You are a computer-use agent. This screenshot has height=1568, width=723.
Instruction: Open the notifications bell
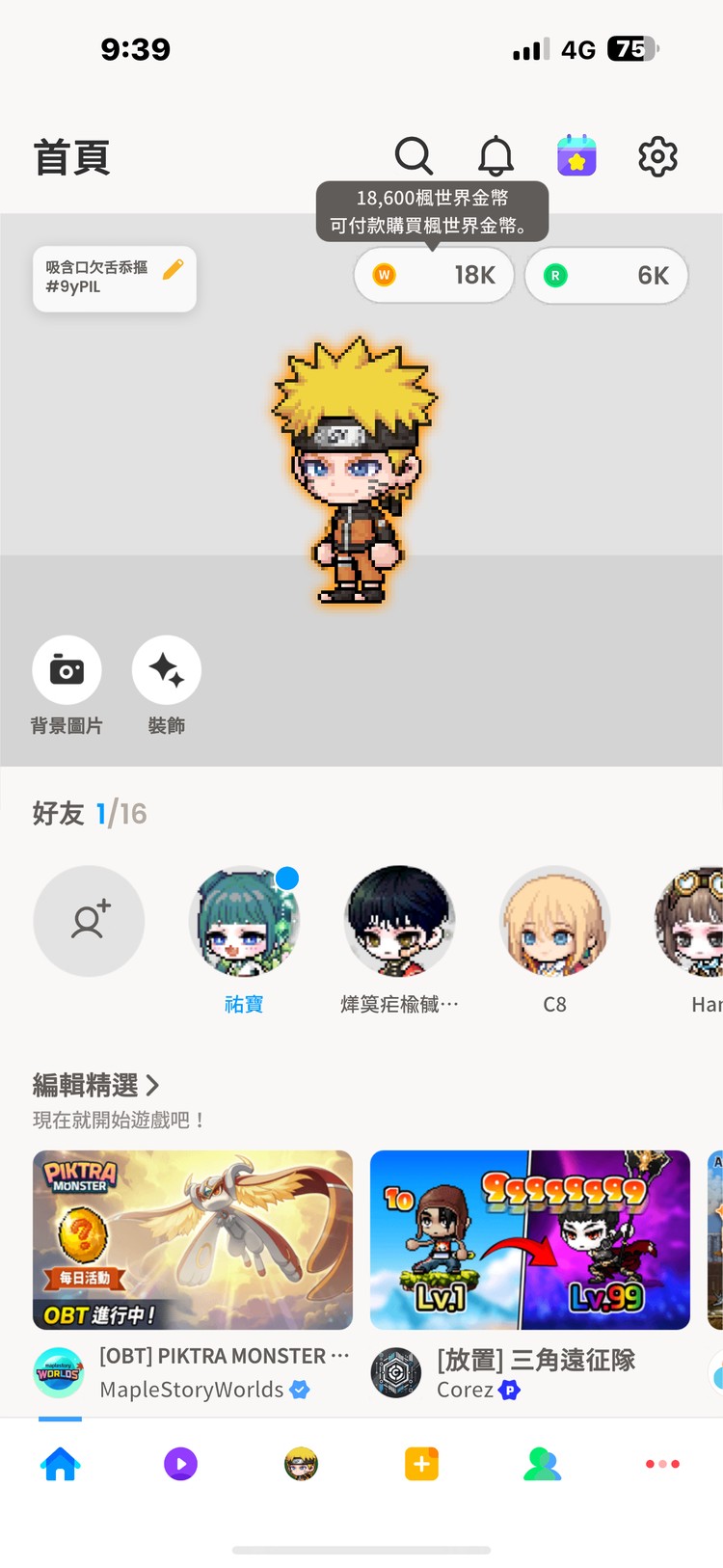pyautogui.click(x=496, y=155)
